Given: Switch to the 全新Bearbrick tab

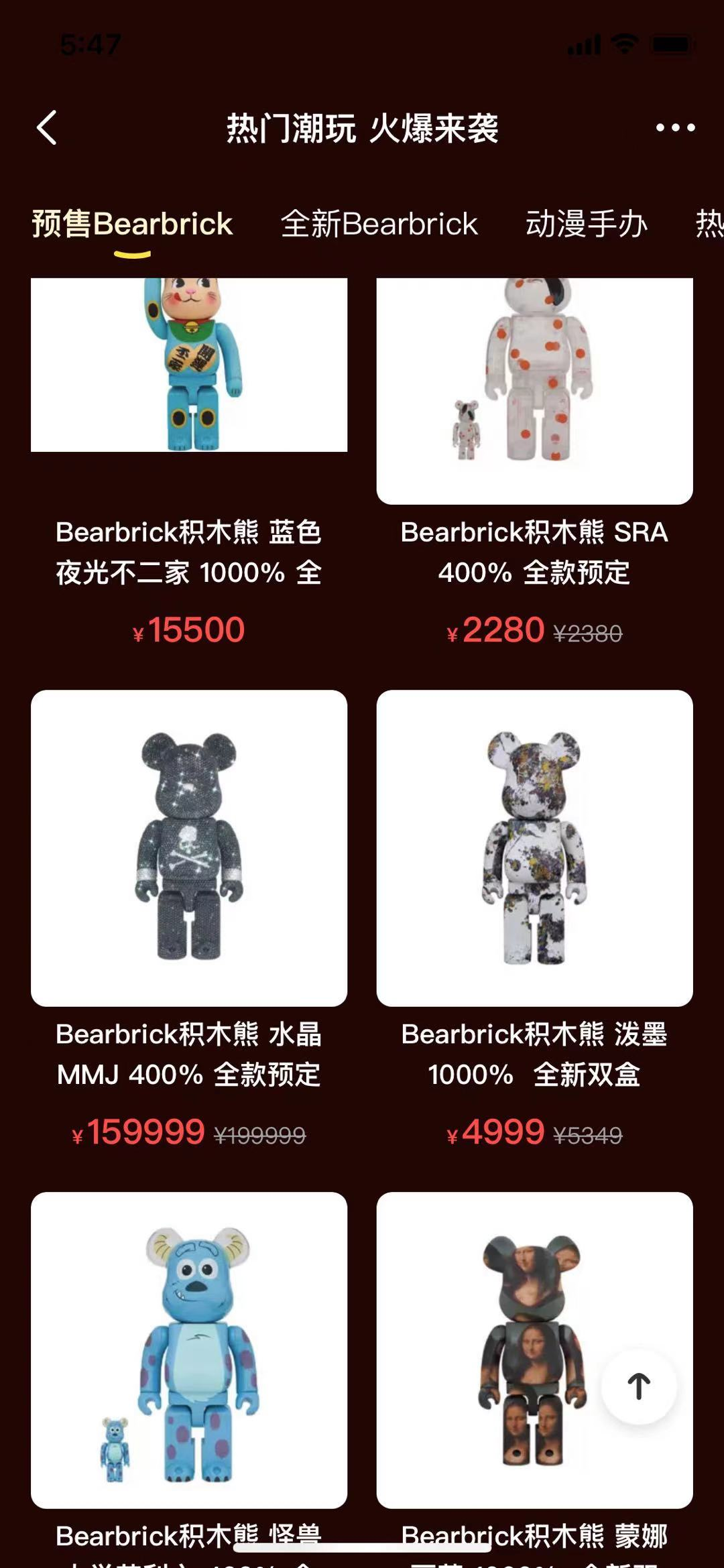Looking at the screenshot, I should [379, 224].
